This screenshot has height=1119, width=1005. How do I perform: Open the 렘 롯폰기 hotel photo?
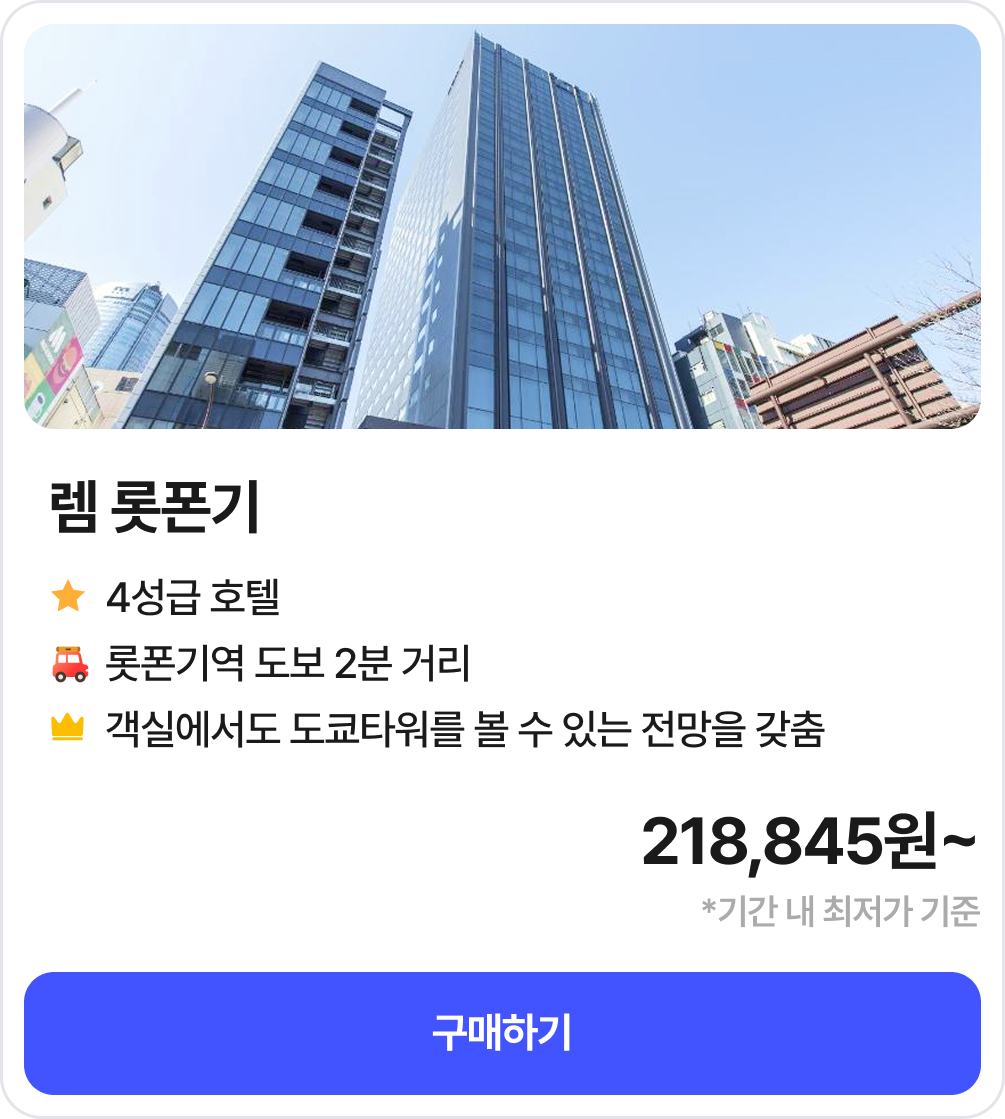(x=502, y=227)
